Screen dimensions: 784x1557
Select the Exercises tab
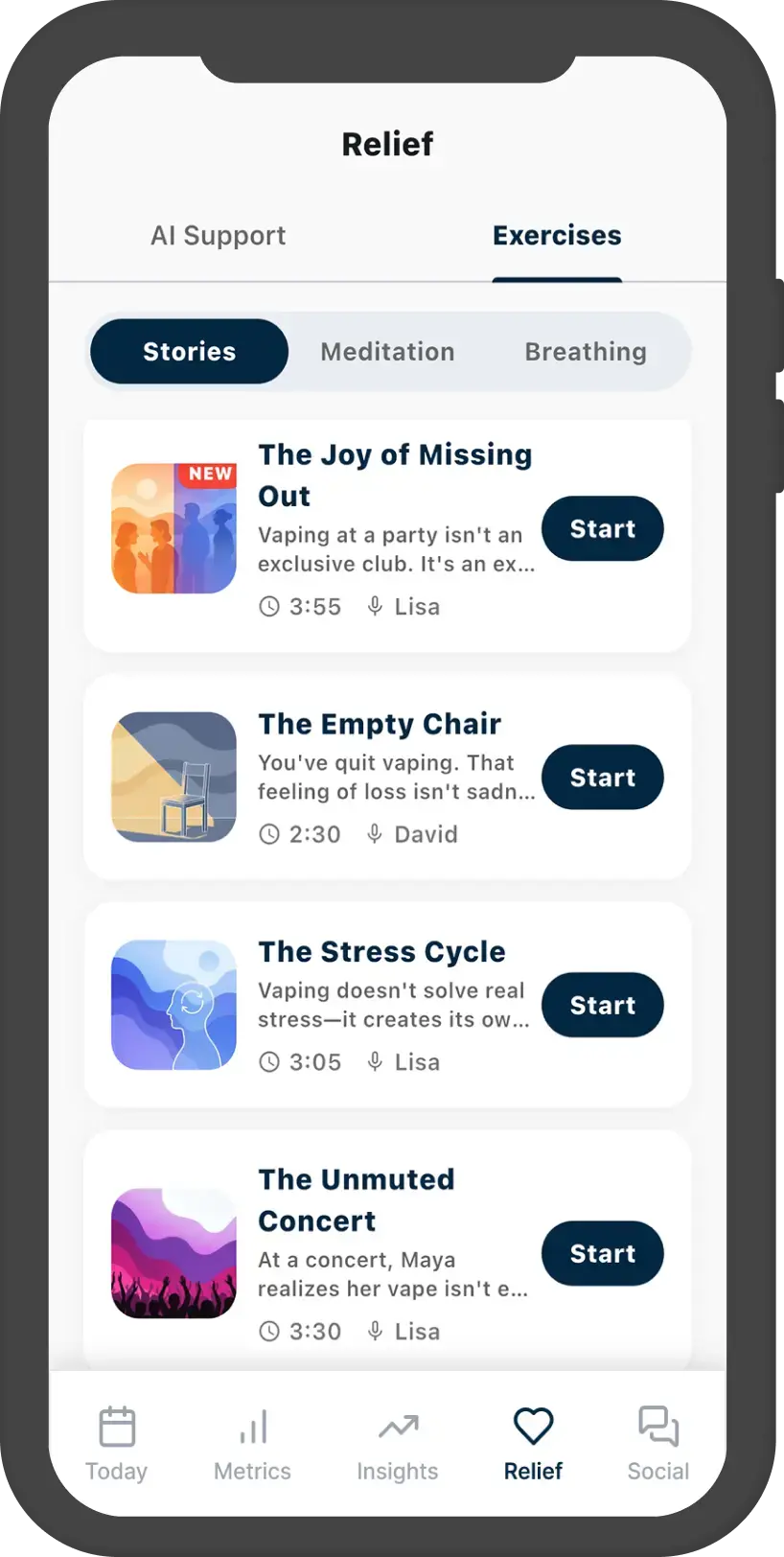click(x=557, y=236)
